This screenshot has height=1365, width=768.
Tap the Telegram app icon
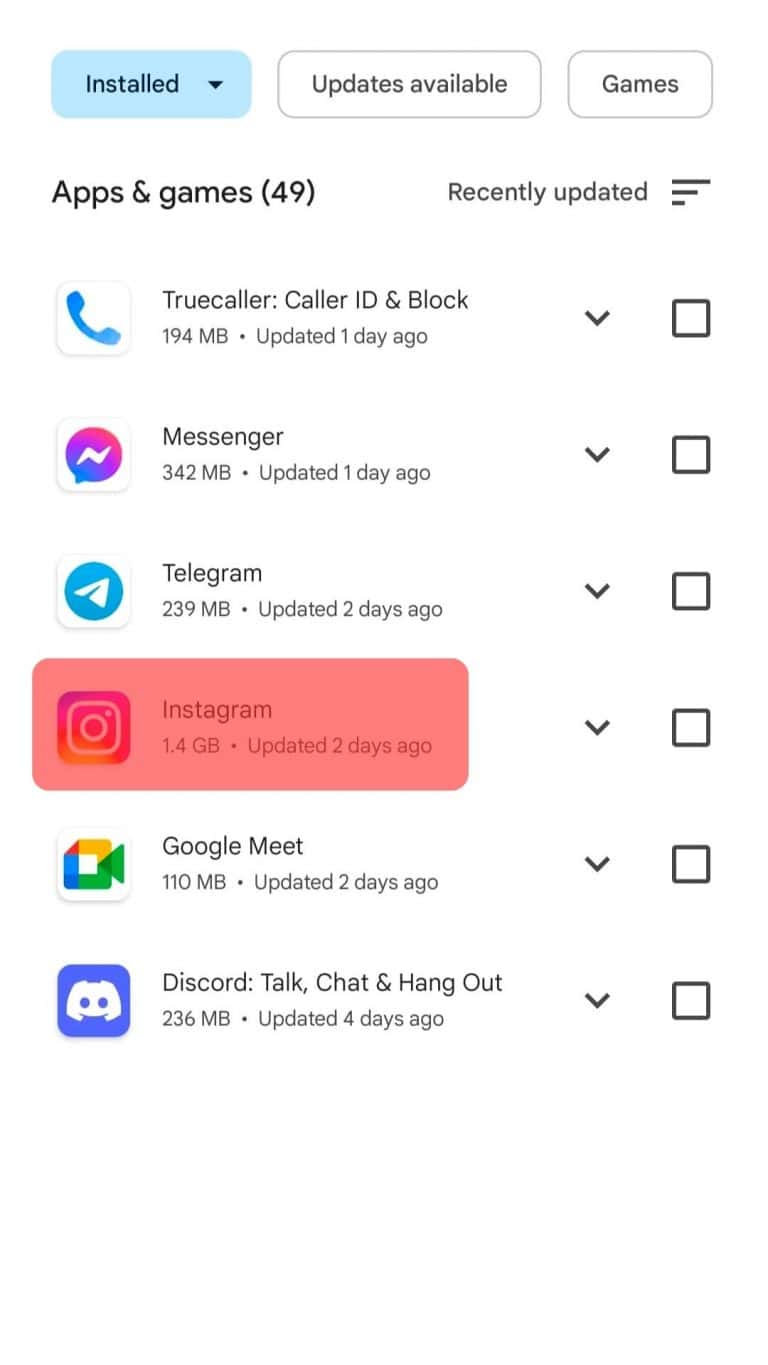93,591
